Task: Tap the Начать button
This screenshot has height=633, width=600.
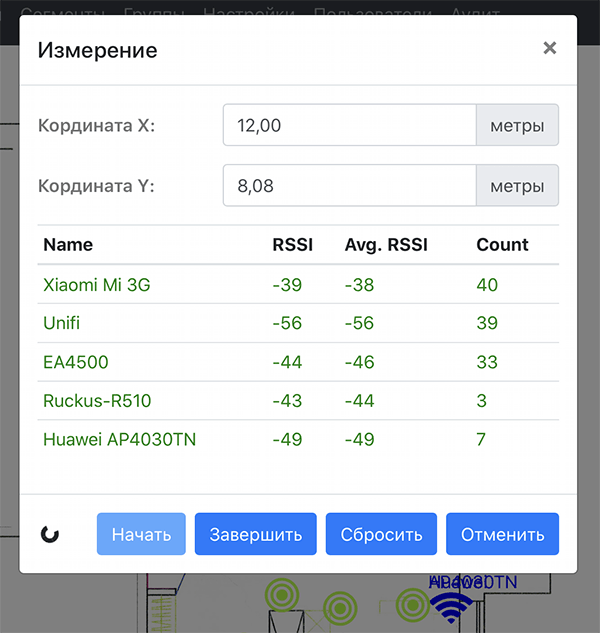Action: [141, 534]
